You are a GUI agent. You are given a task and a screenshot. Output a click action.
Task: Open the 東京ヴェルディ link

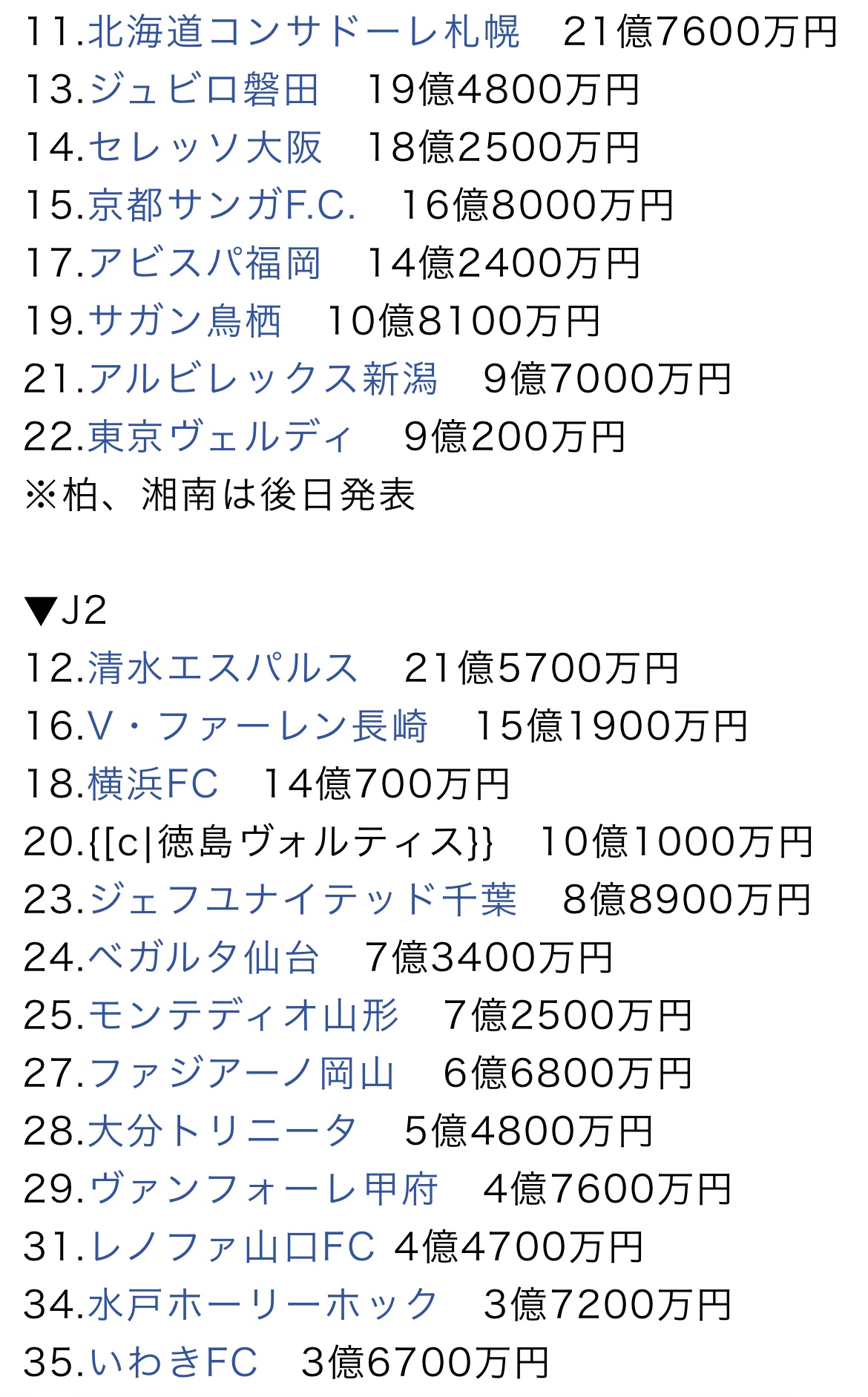pyautogui.click(x=220, y=437)
